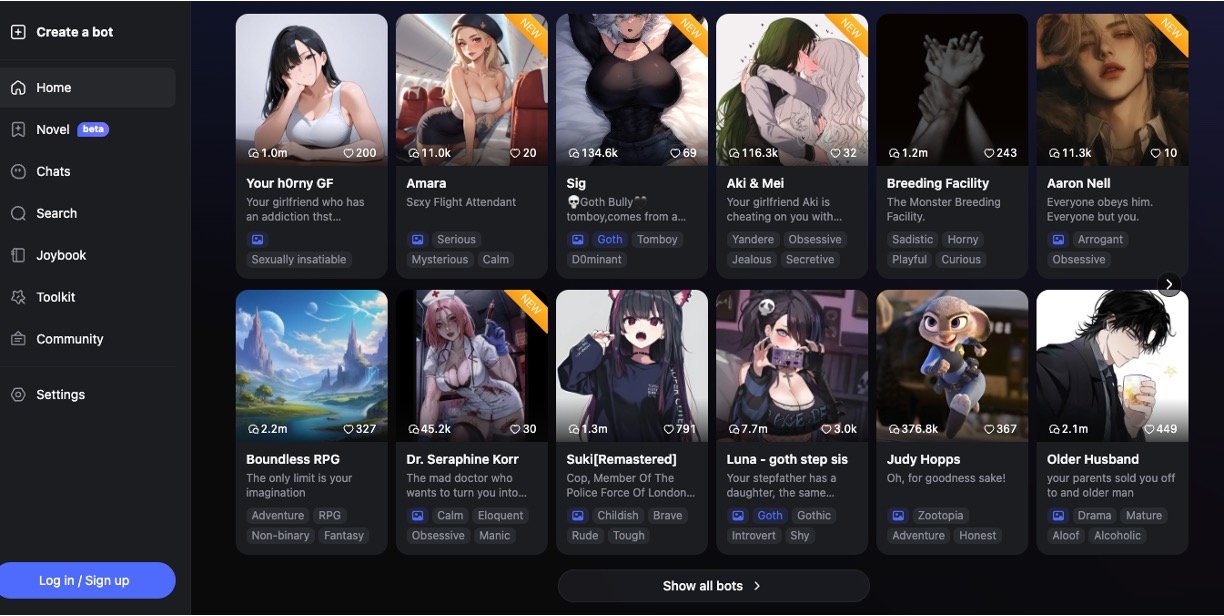Tap the Log in / Sign up button
Screen dimensions: 1224x616
(x=84, y=581)
